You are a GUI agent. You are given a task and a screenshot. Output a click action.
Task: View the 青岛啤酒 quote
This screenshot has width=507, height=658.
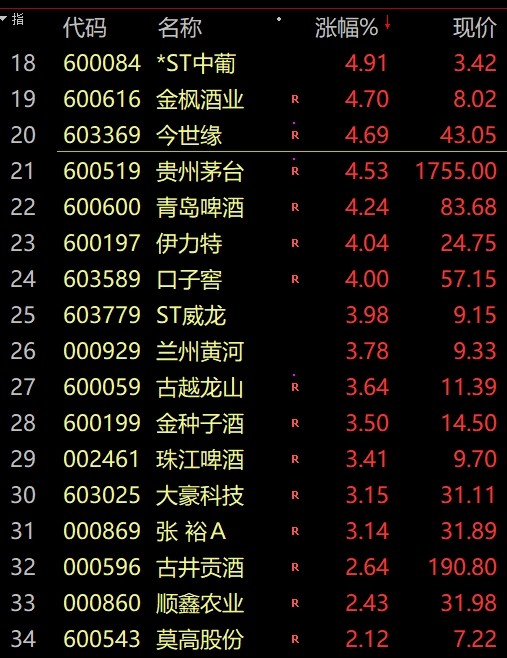[254, 207]
